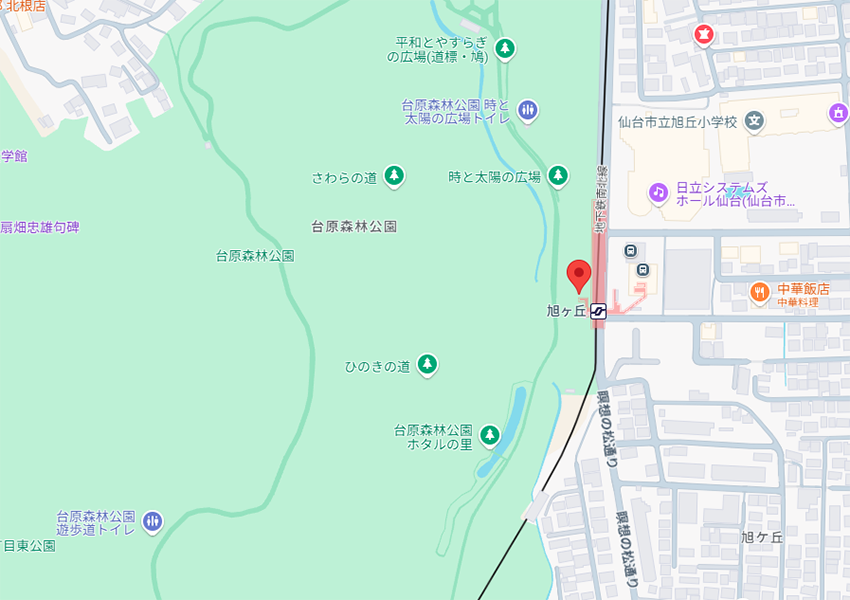Tap 時と太陽の広場トイレ restroom marker
Image resolution: width=850 pixels, height=600 pixels.
pos(528,110)
